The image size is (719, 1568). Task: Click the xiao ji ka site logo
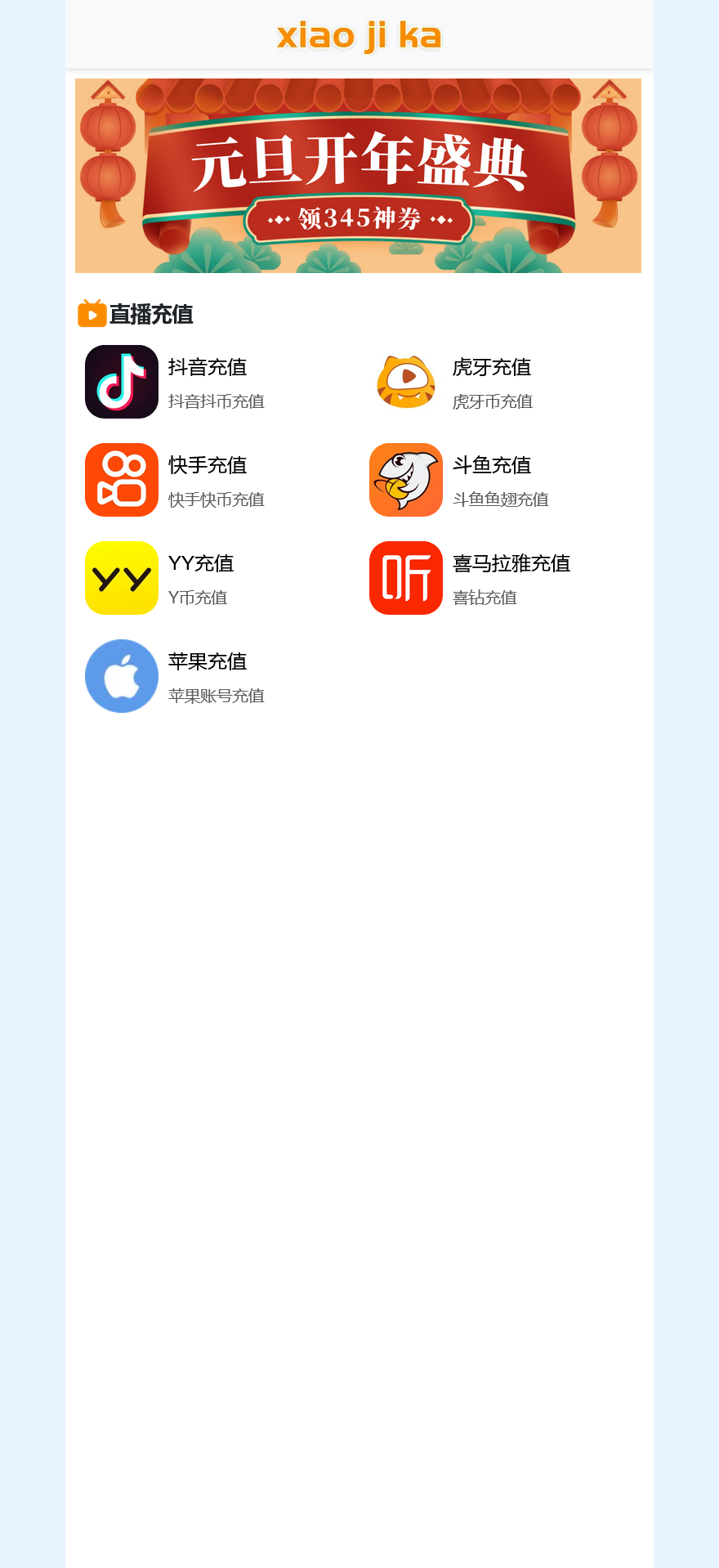click(359, 35)
